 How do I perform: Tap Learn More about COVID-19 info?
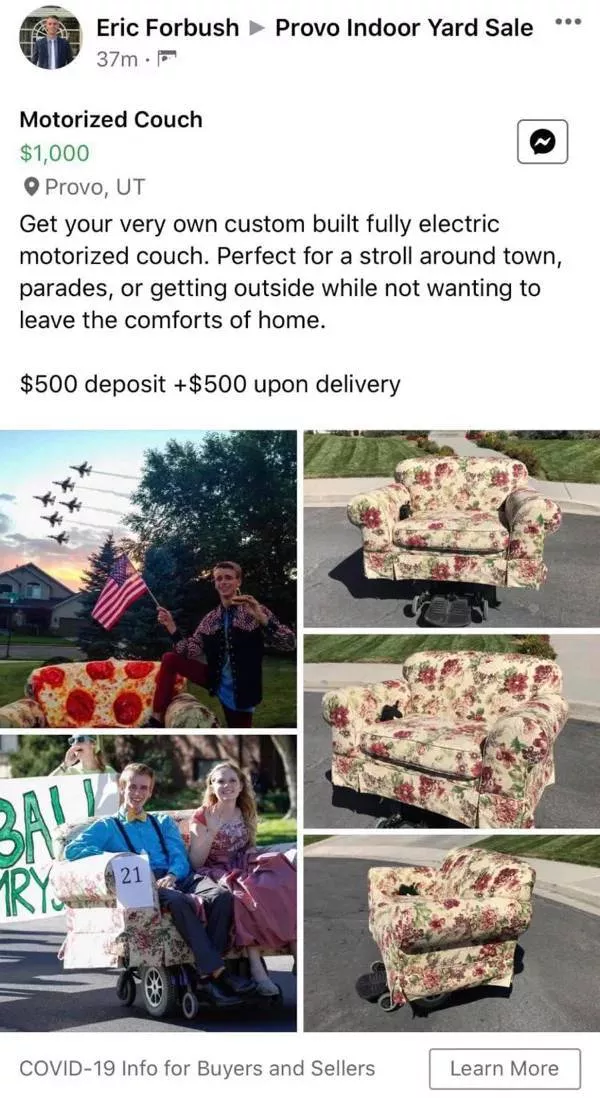[x=504, y=1068]
